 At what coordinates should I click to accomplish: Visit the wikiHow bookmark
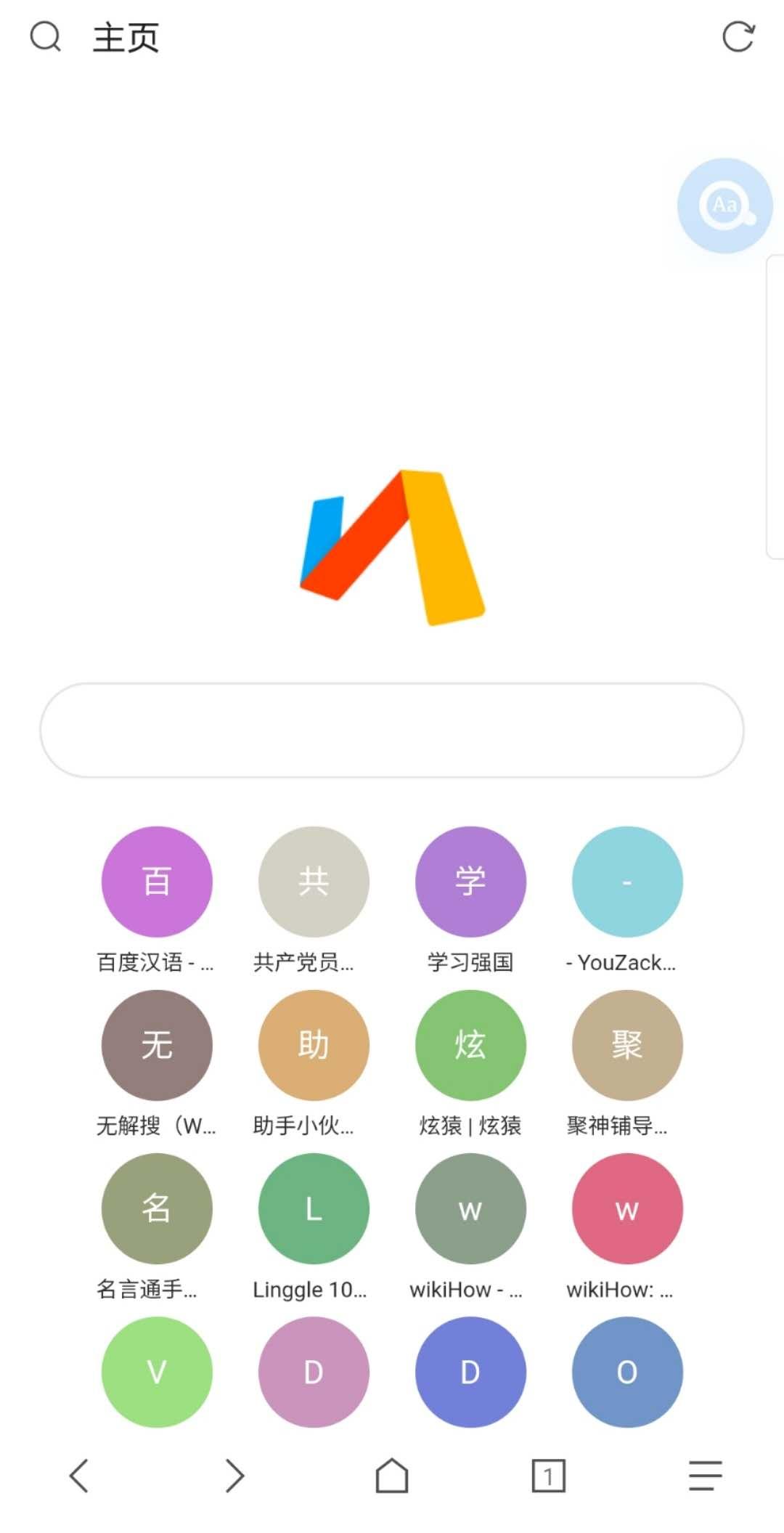470,1209
